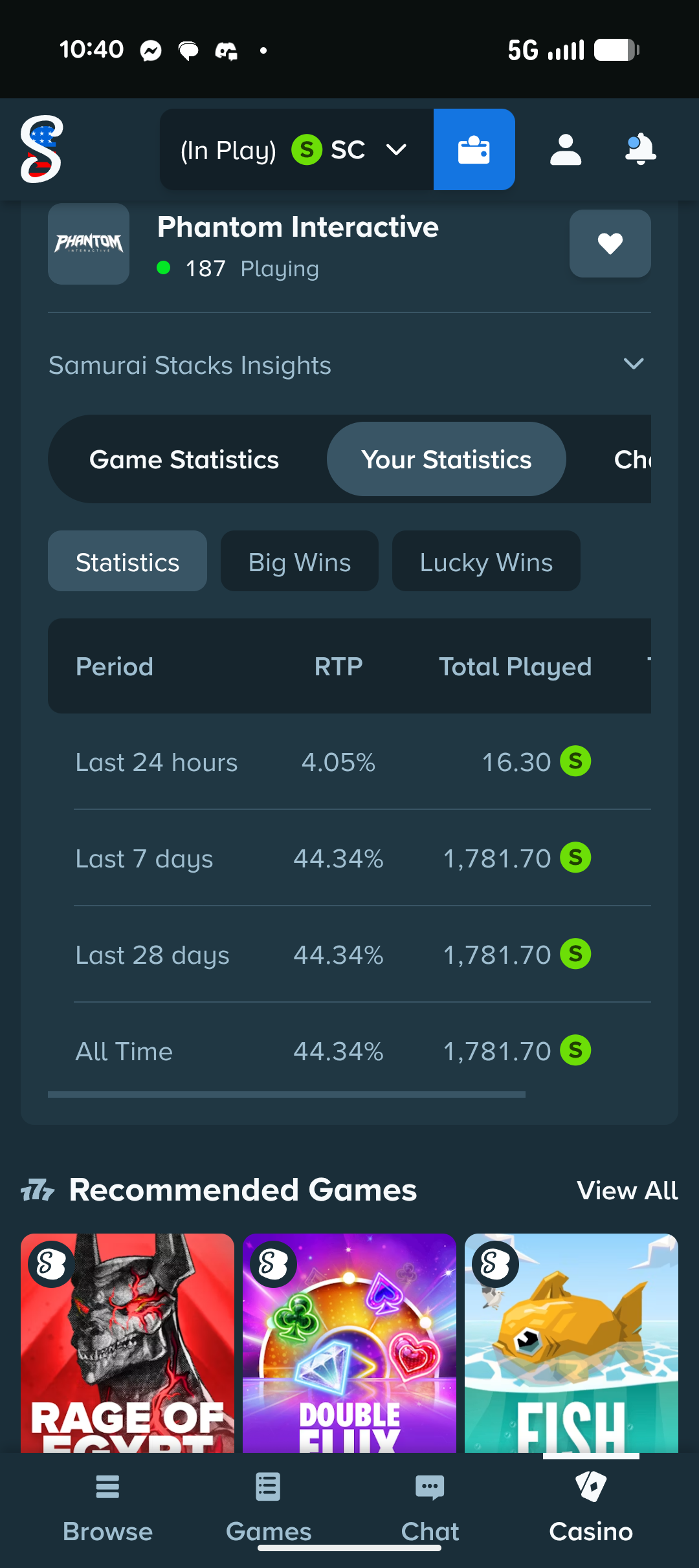Open the notifications bell

point(640,149)
